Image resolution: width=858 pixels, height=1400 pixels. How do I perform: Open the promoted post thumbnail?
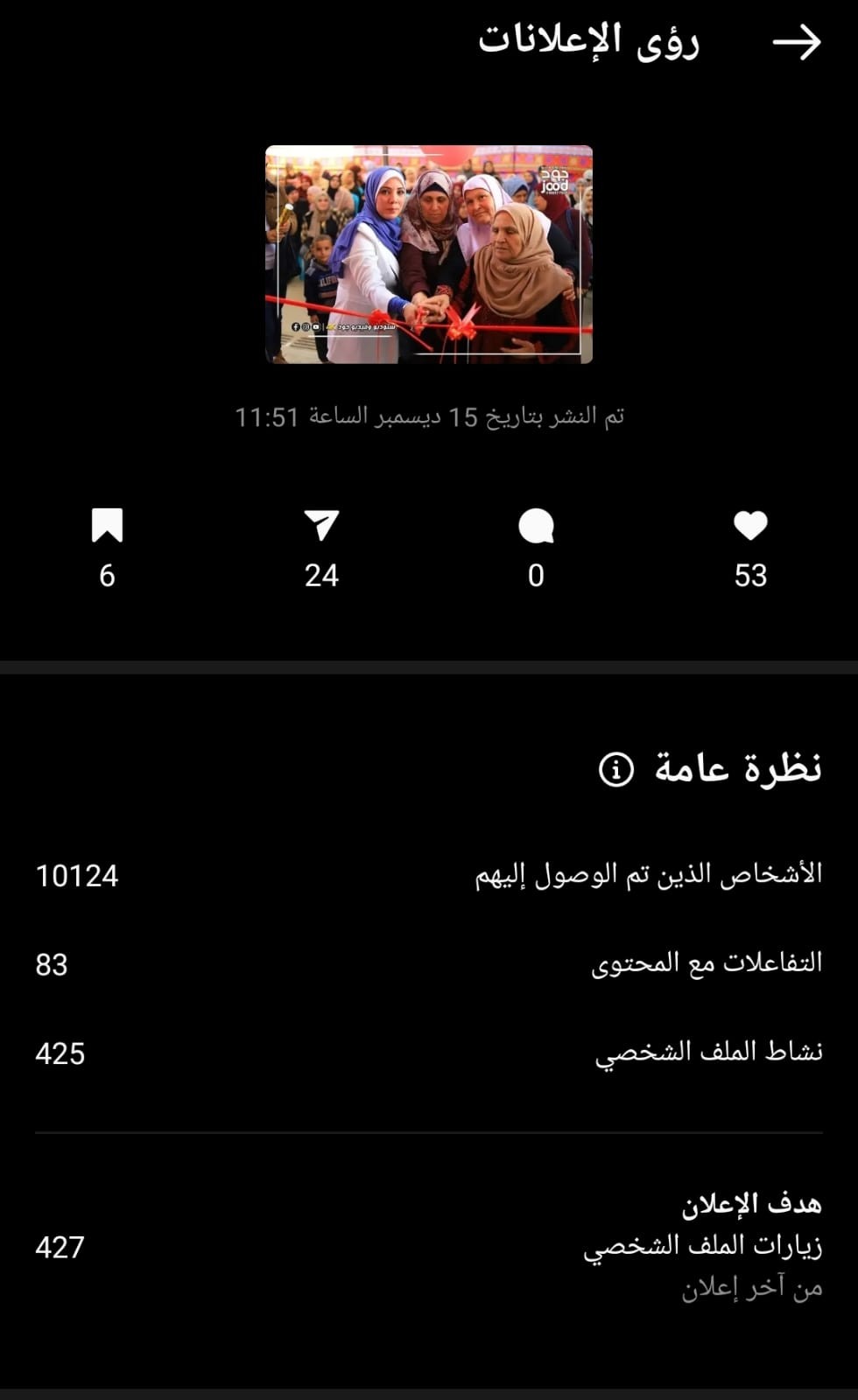429,254
